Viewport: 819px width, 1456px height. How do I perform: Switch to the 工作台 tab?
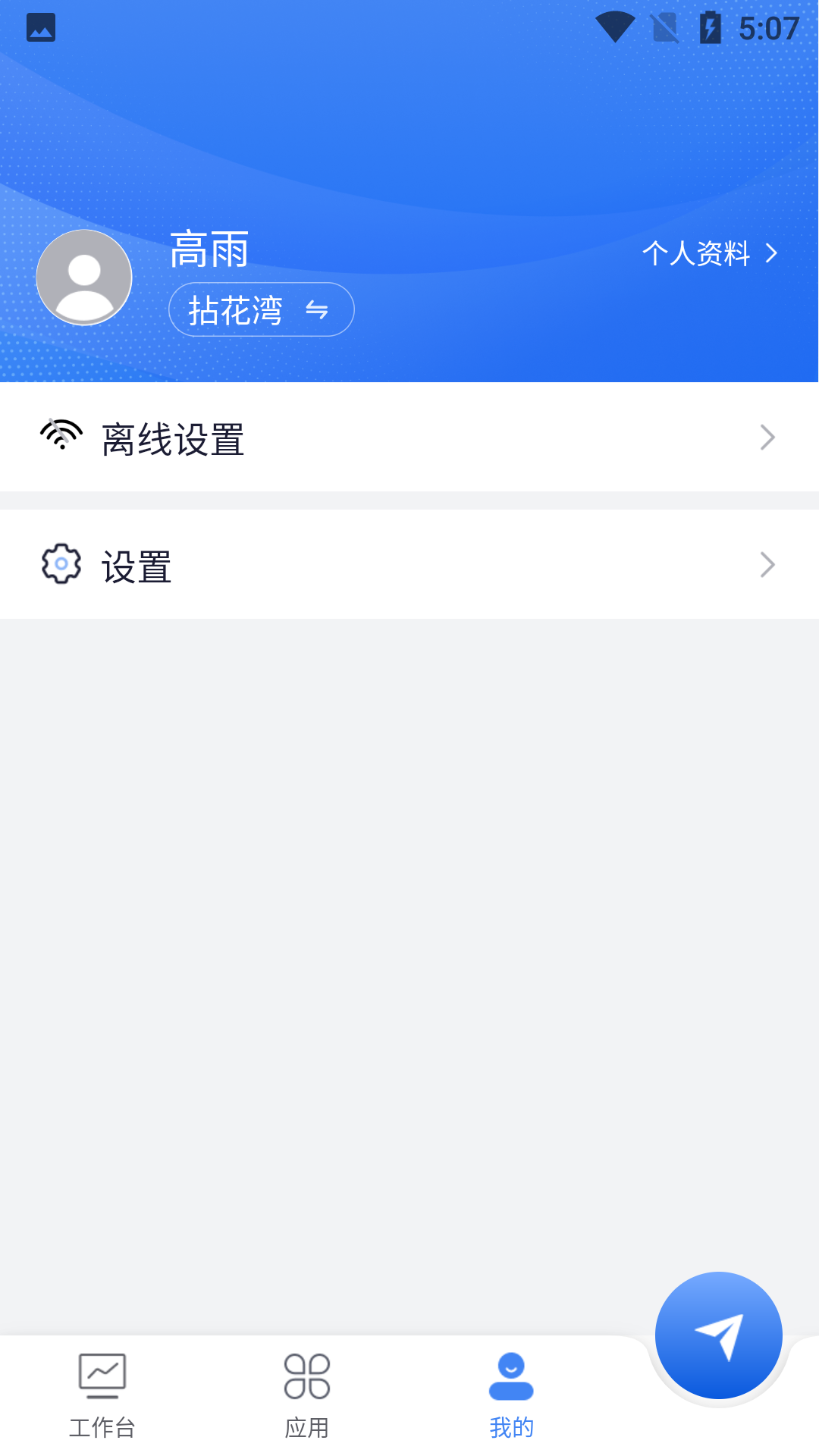click(102, 1395)
